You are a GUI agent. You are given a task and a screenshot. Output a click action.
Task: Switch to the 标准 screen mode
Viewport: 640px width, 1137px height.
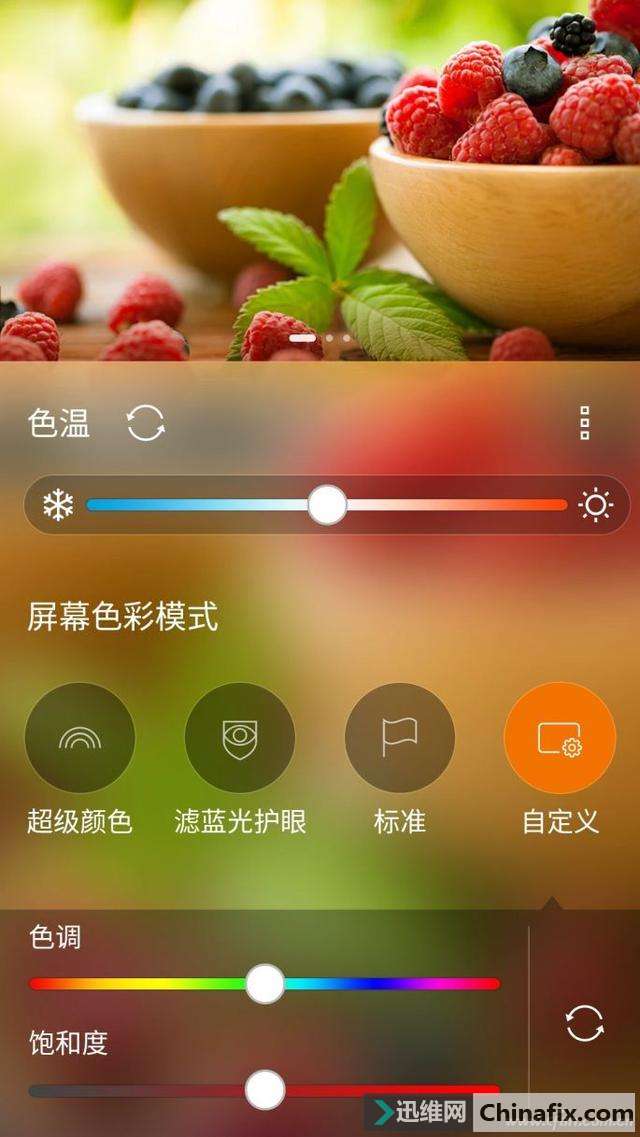(400, 739)
